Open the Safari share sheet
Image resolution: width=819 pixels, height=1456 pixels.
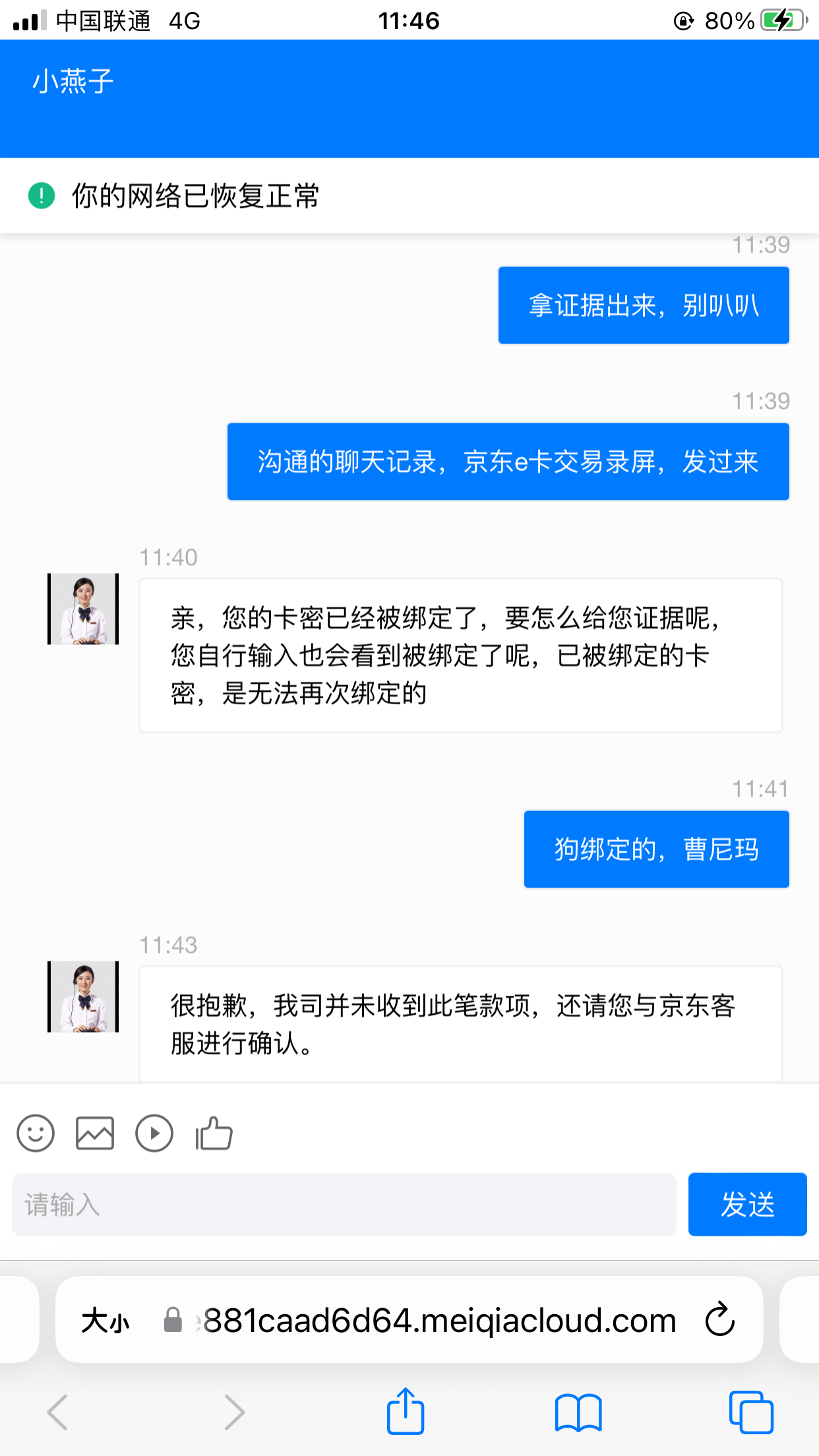click(x=405, y=1412)
